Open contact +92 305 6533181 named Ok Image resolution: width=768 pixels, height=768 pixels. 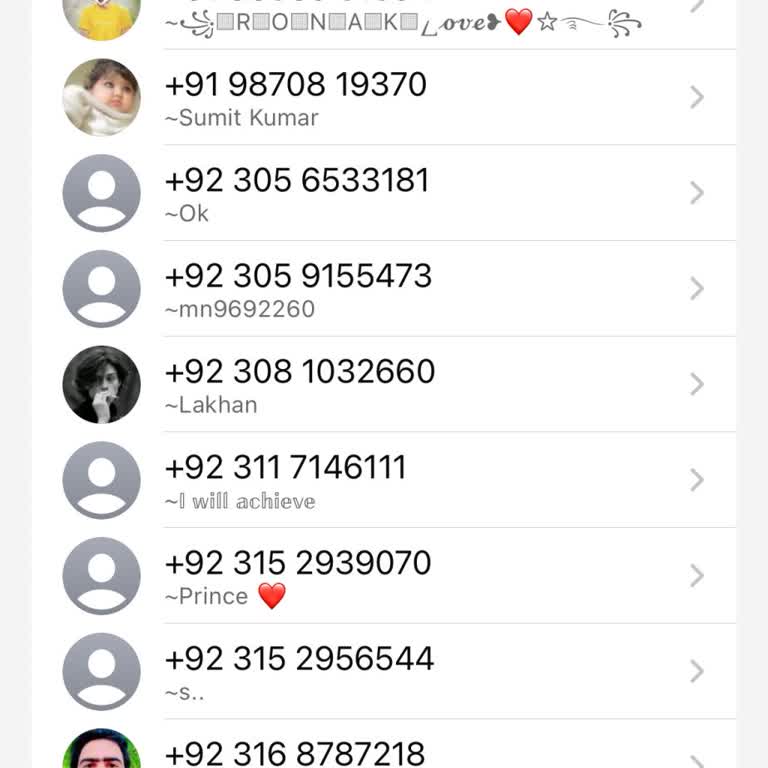(400, 193)
